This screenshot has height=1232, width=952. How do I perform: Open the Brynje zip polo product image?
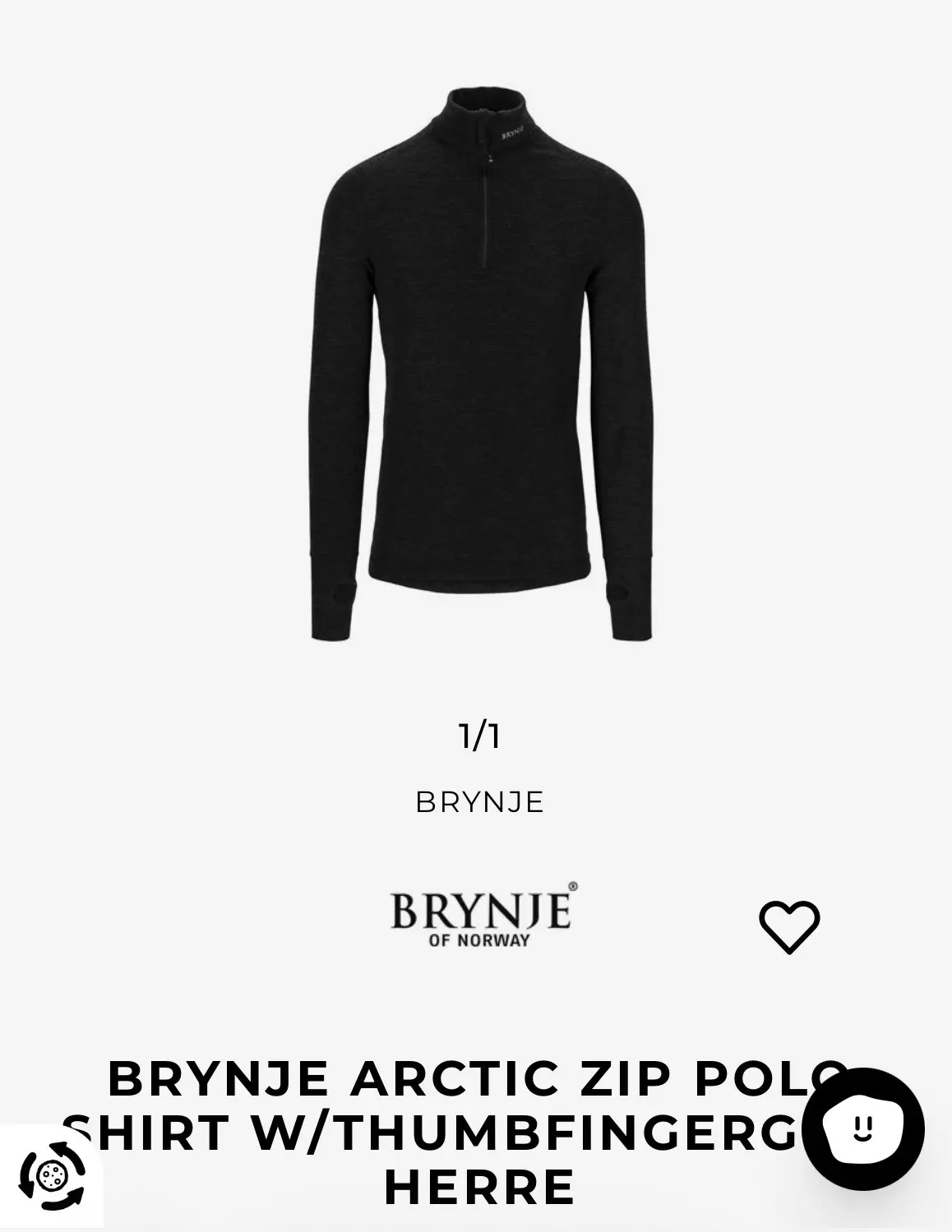[481, 363]
